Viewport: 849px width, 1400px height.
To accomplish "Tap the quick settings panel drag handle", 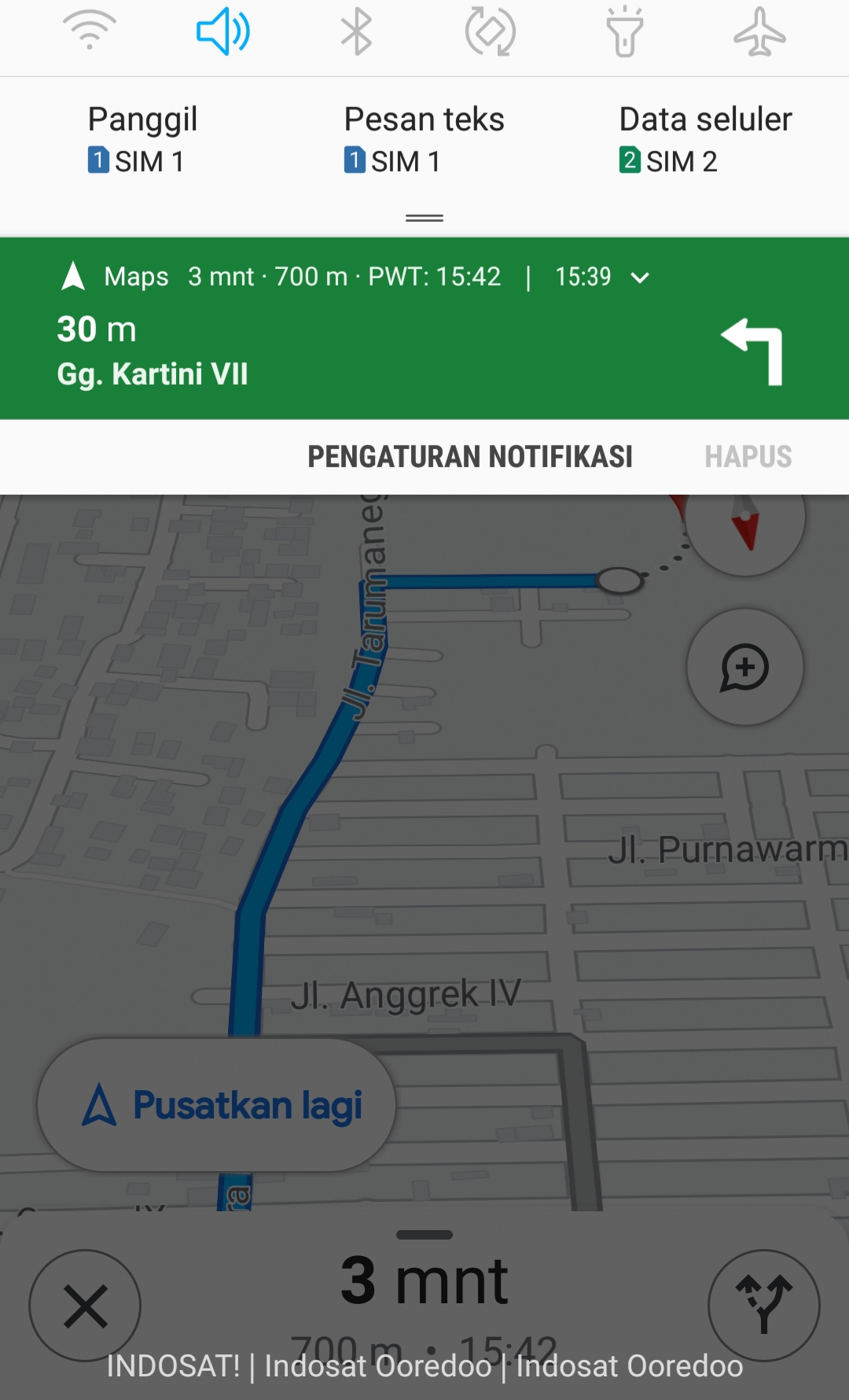I will pyautogui.click(x=424, y=218).
